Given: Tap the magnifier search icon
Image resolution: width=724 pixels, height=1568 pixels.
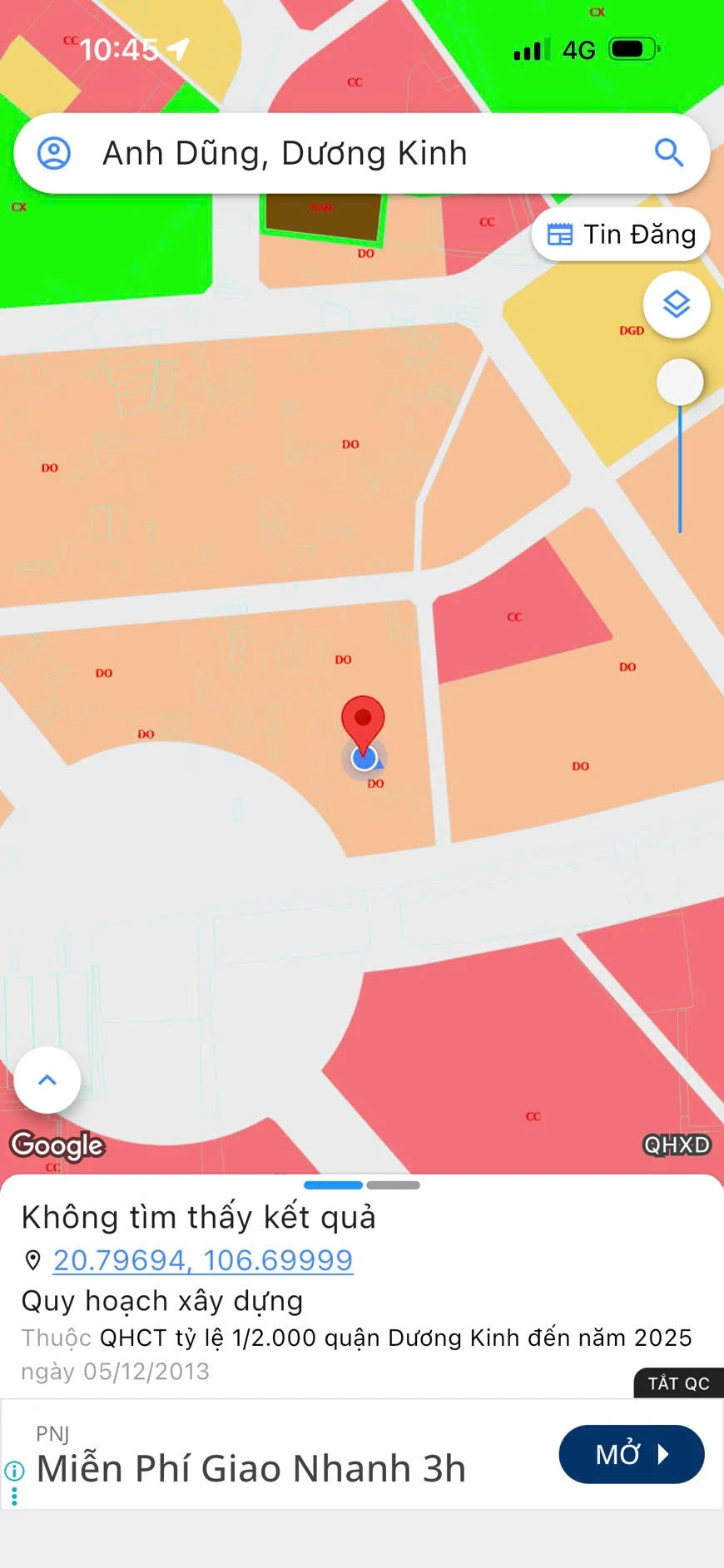Looking at the screenshot, I should point(668,153).
